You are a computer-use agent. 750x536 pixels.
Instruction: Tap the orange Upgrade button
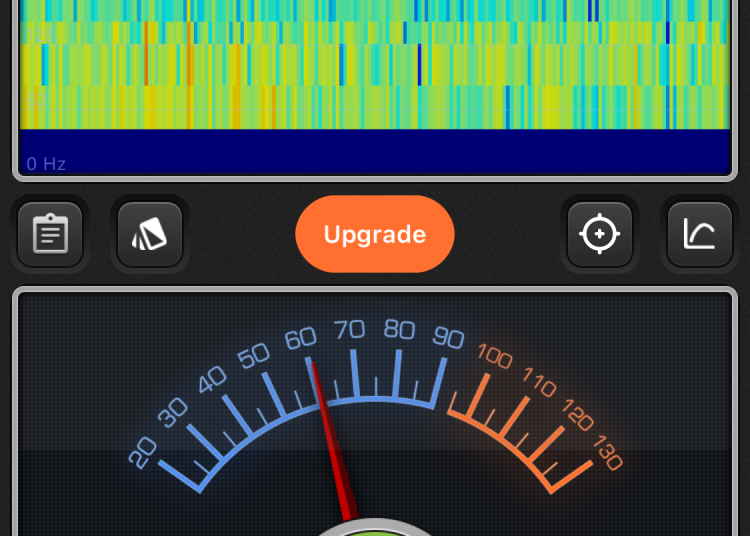pos(375,234)
